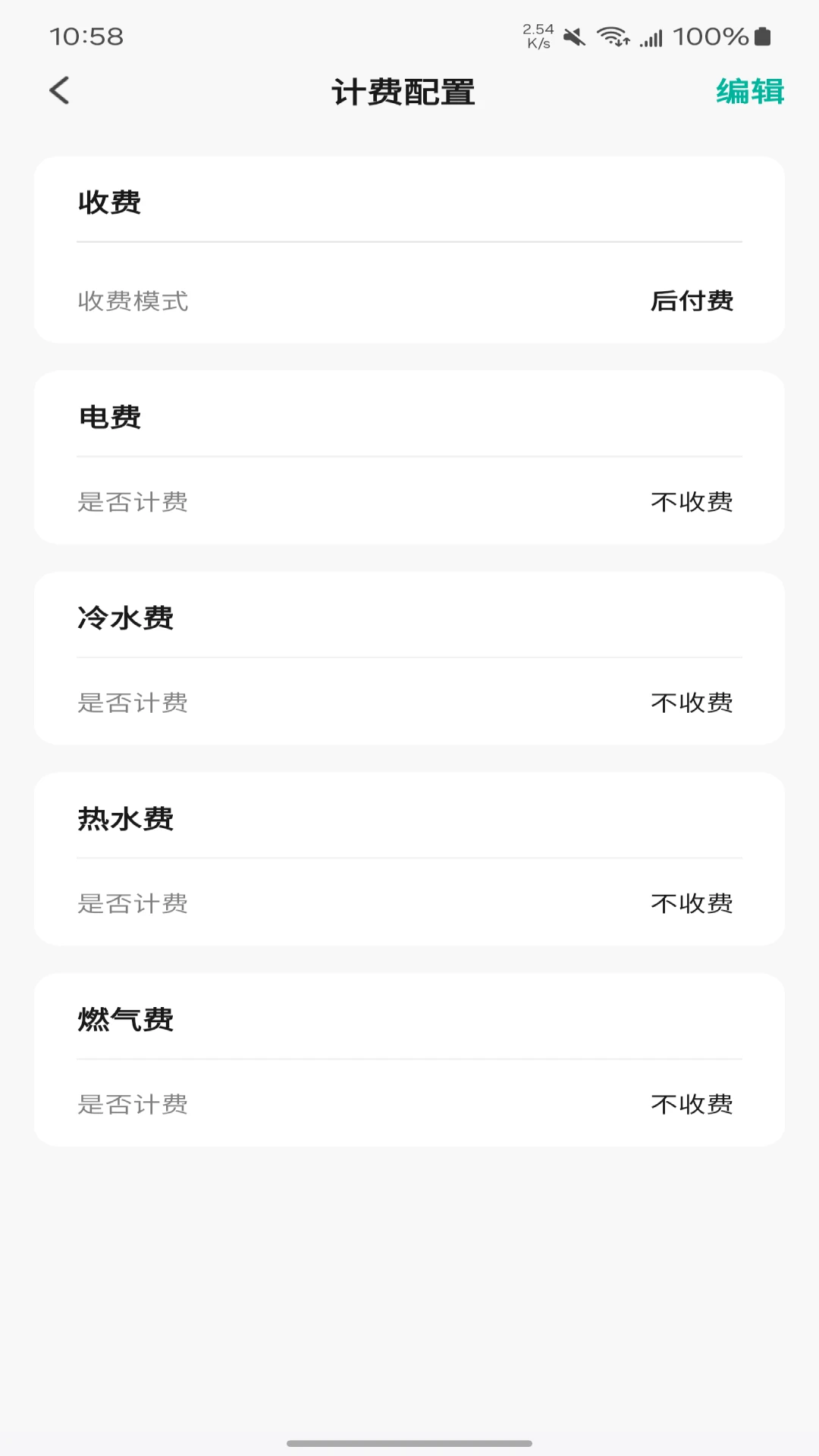Select the 计费配置 title bar
The image size is (819, 1456).
(403, 90)
